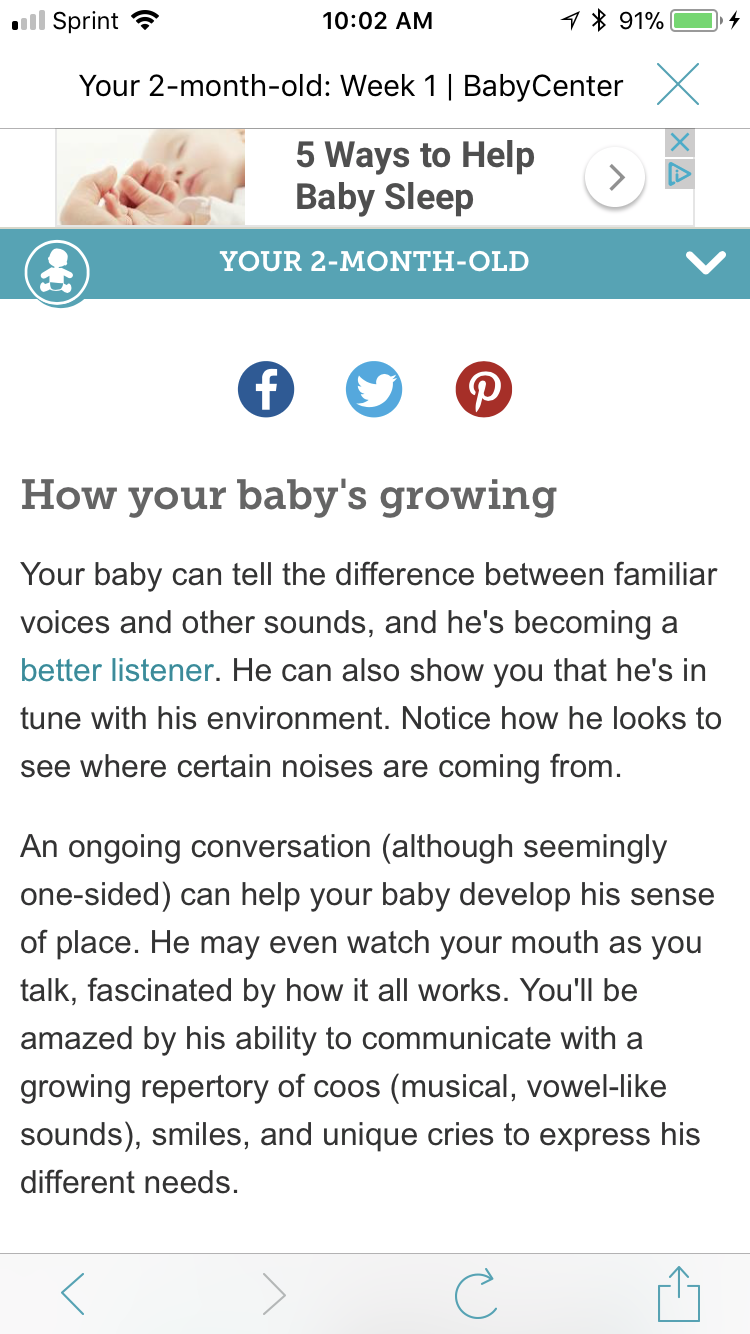Reload the current page
This screenshot has height=1334, width=750.
click(x=476, y=1293)
